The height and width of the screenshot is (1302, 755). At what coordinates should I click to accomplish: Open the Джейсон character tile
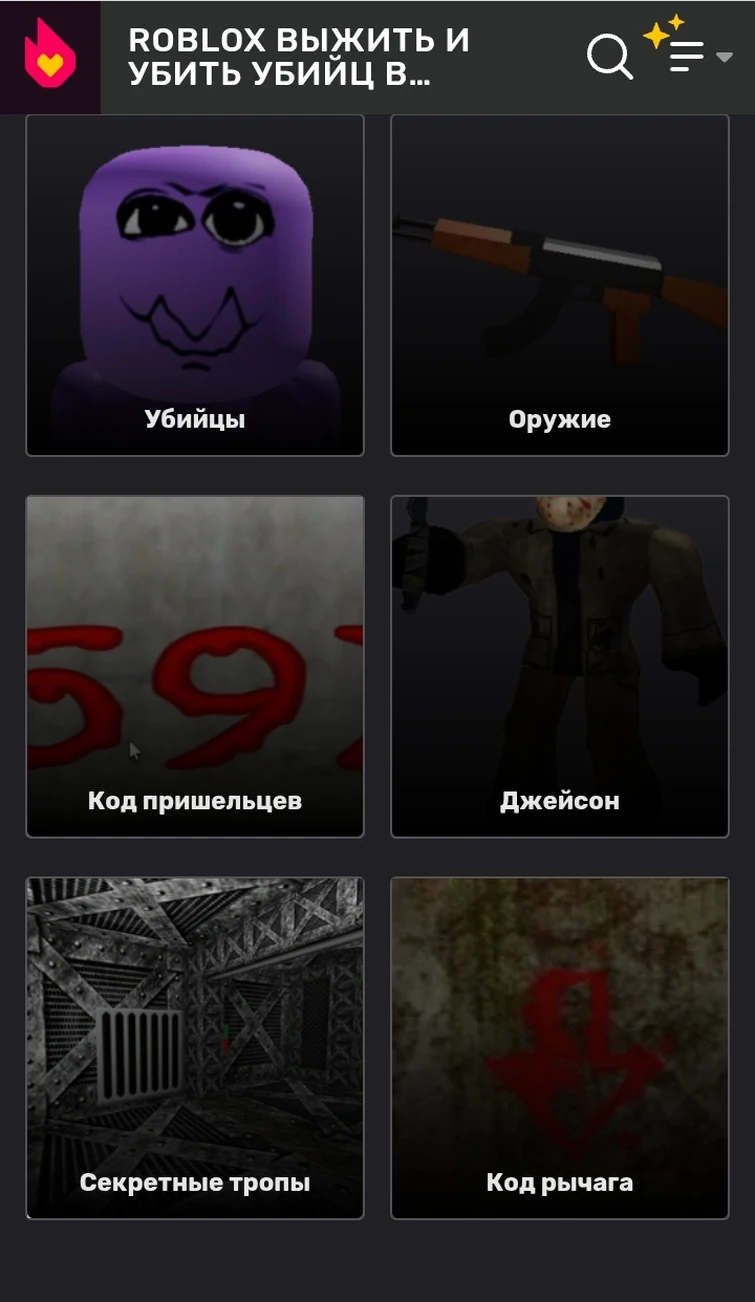point(559,667)
